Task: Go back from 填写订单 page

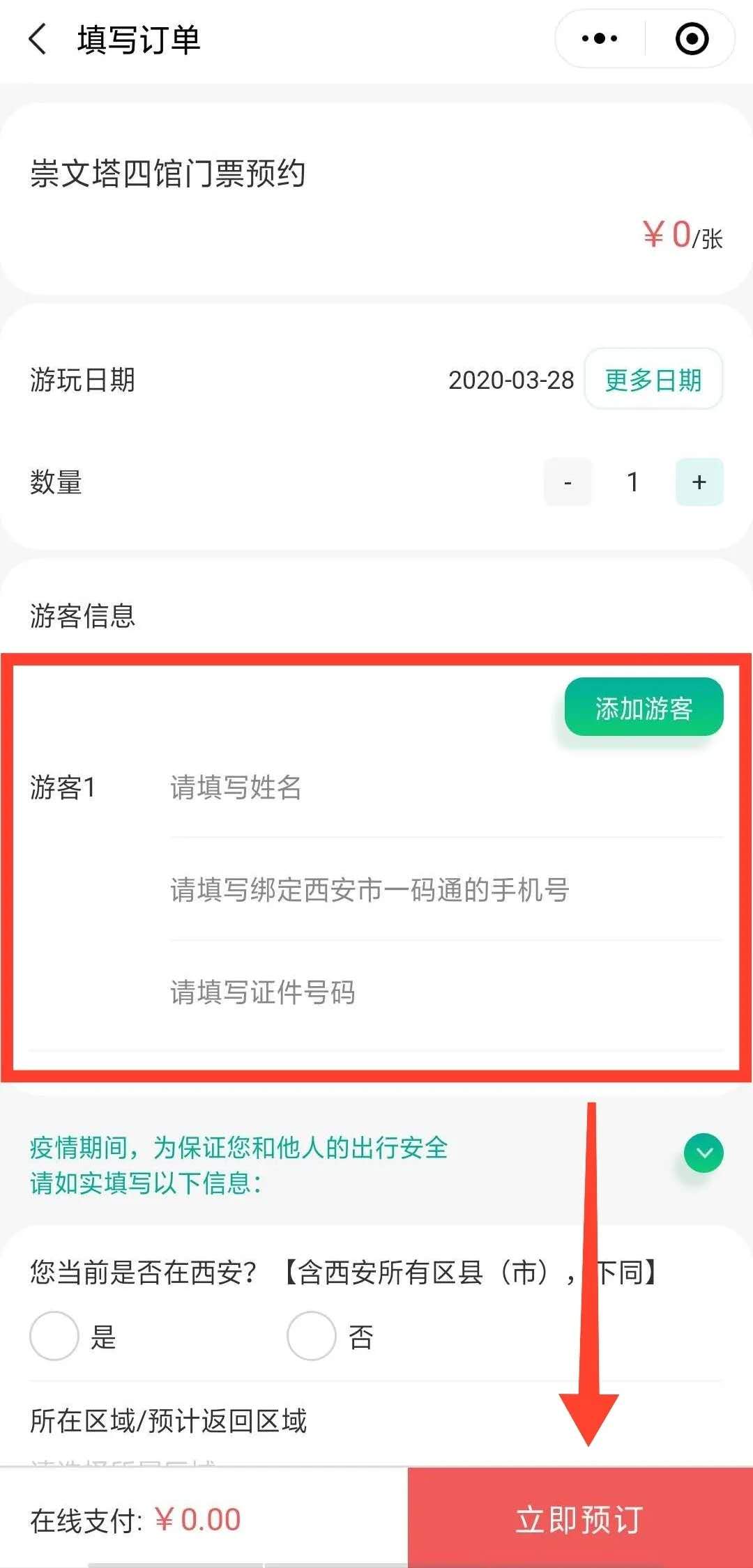Action: [38, 39]
